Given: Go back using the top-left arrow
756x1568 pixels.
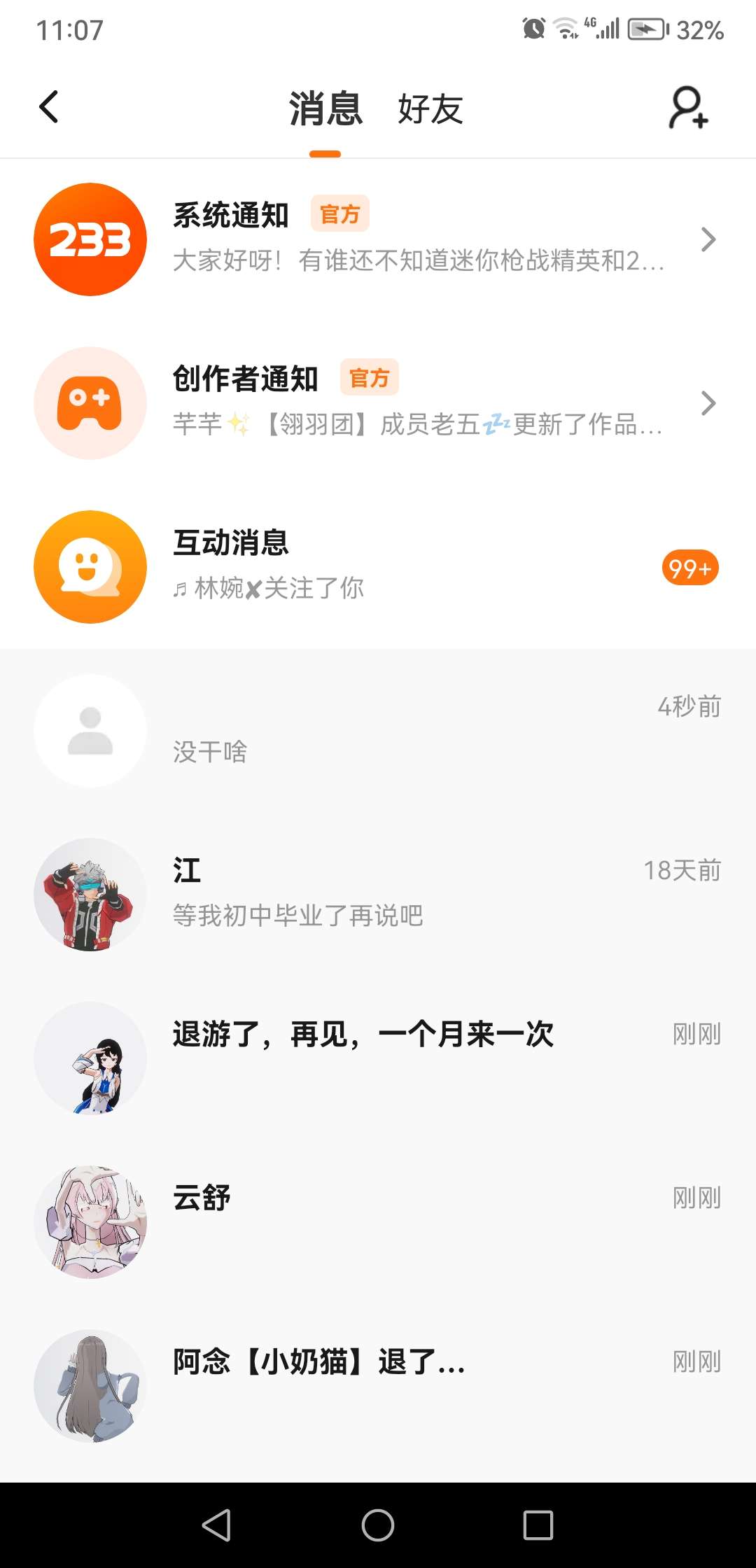Looking at the screenshot, I should pos(49,108).
